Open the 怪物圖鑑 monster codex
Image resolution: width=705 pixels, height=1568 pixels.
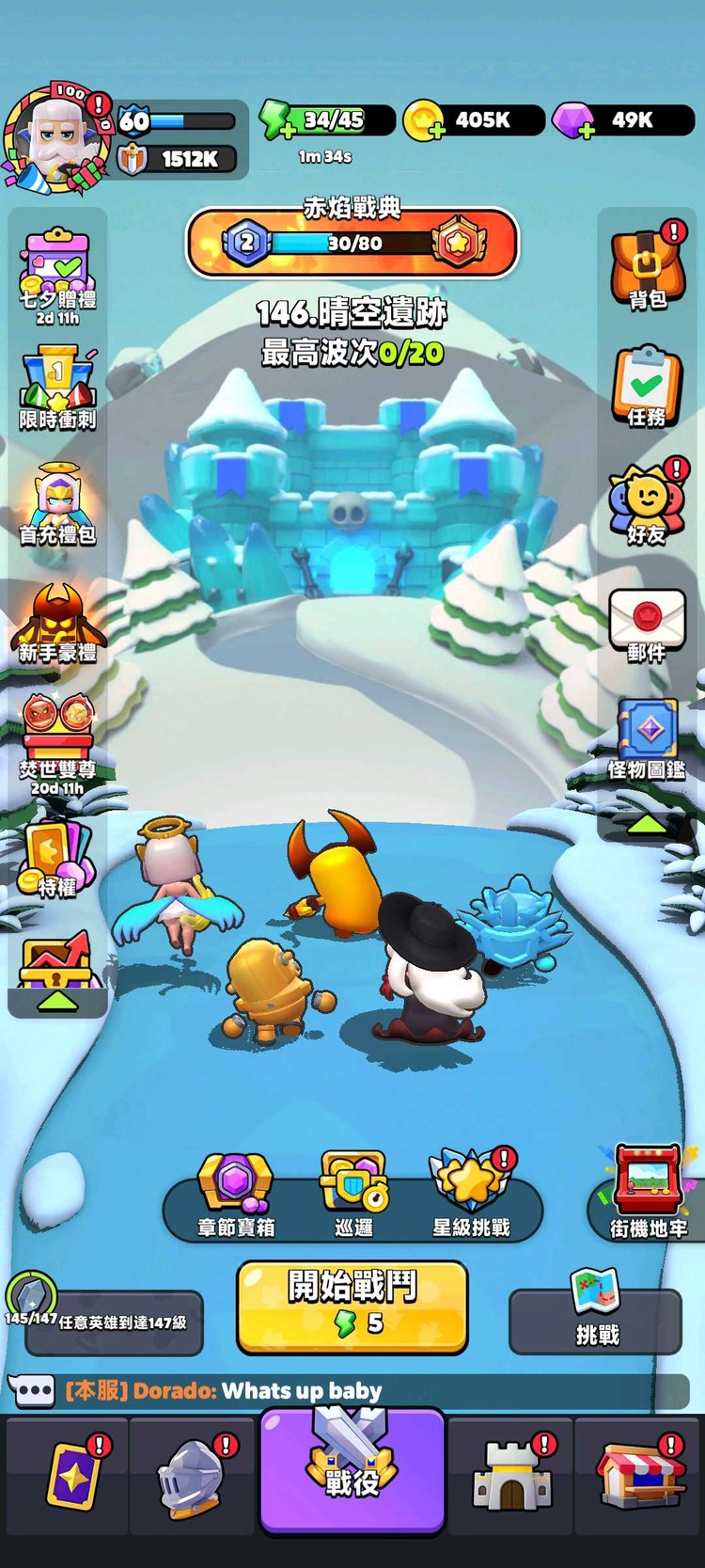click(x=647, y=738)
